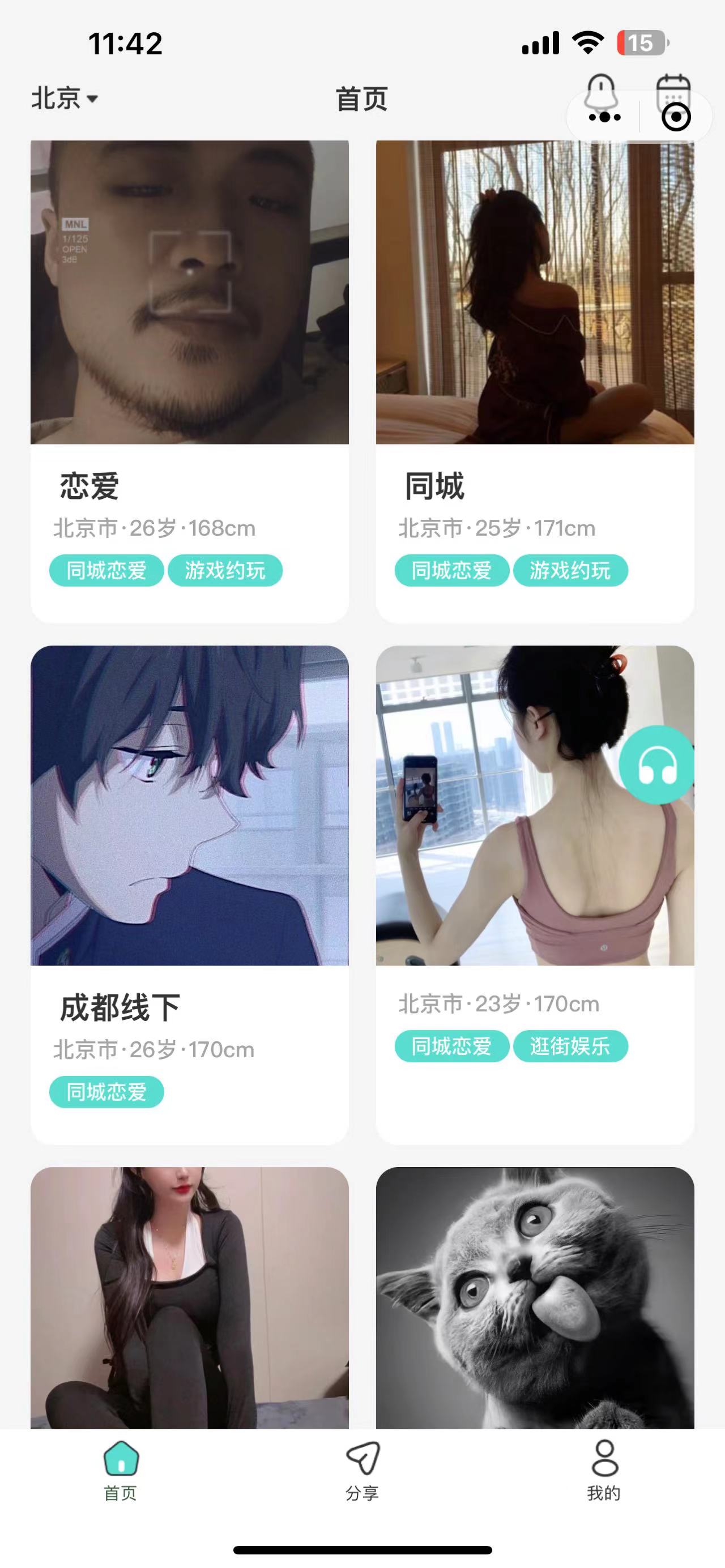Close the mini-program with the circle button

tap(676, 117)
